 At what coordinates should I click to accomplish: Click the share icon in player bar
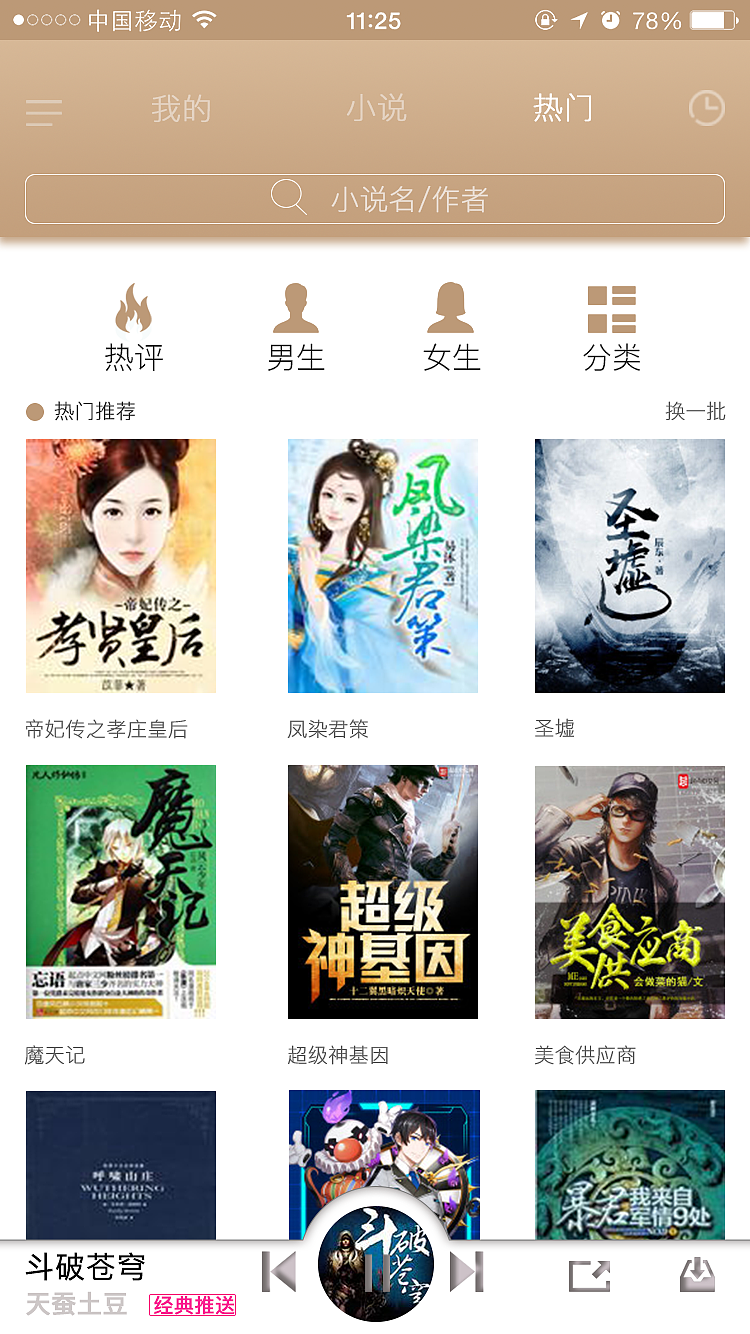(x=589, y=1276)
